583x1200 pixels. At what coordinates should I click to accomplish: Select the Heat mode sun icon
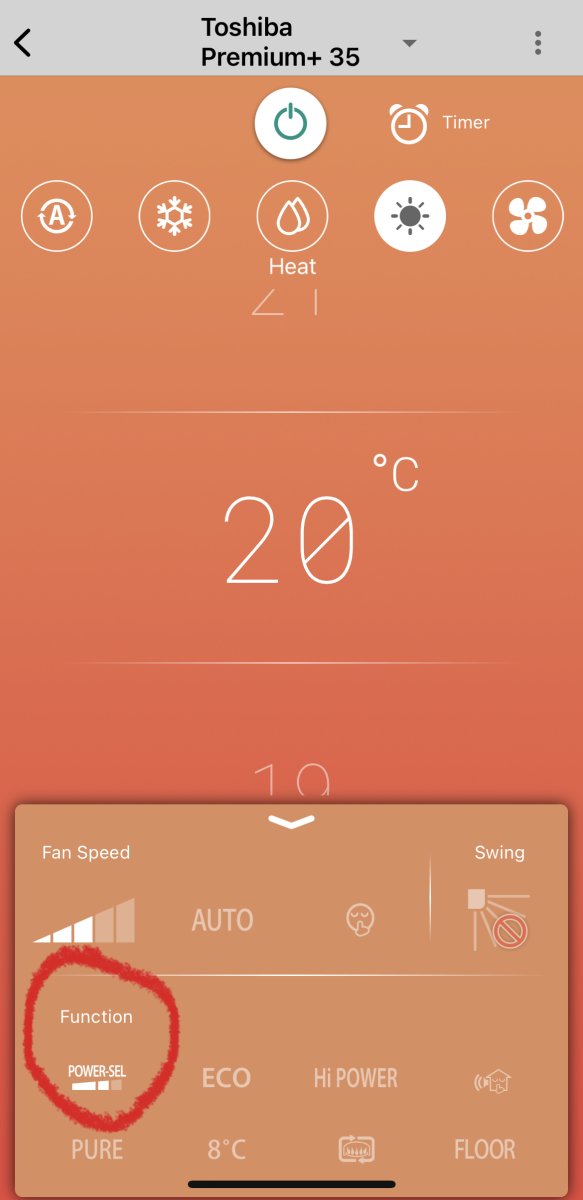pyautogui.click(x=410, y=215)
